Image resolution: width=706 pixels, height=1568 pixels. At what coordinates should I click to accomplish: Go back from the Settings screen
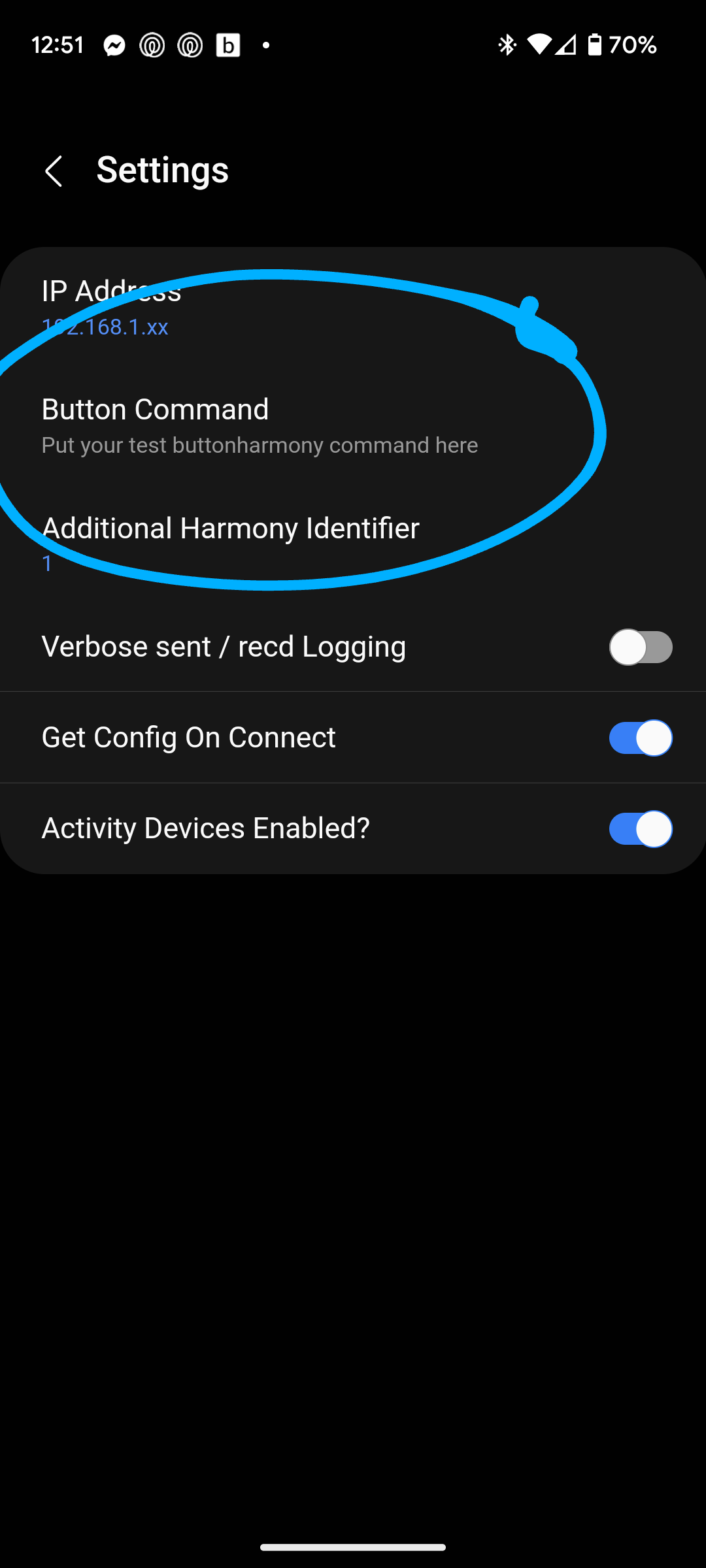point(54,171)
